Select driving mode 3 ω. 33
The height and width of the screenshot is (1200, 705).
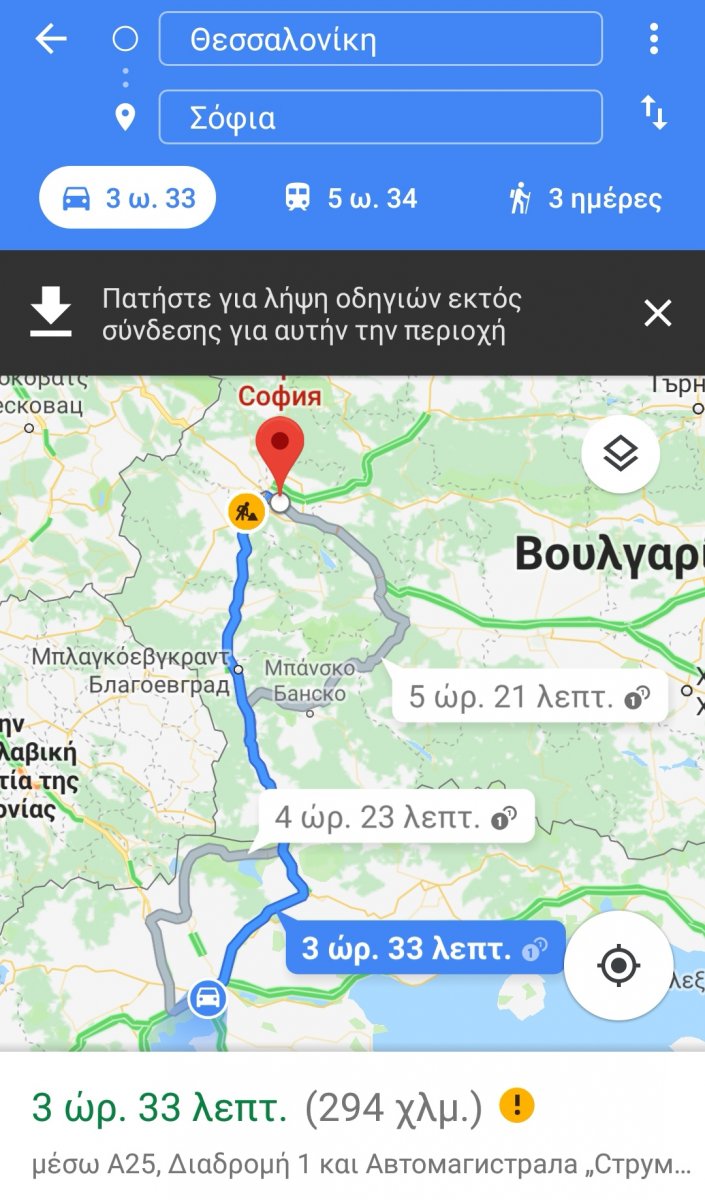(128, 198)
